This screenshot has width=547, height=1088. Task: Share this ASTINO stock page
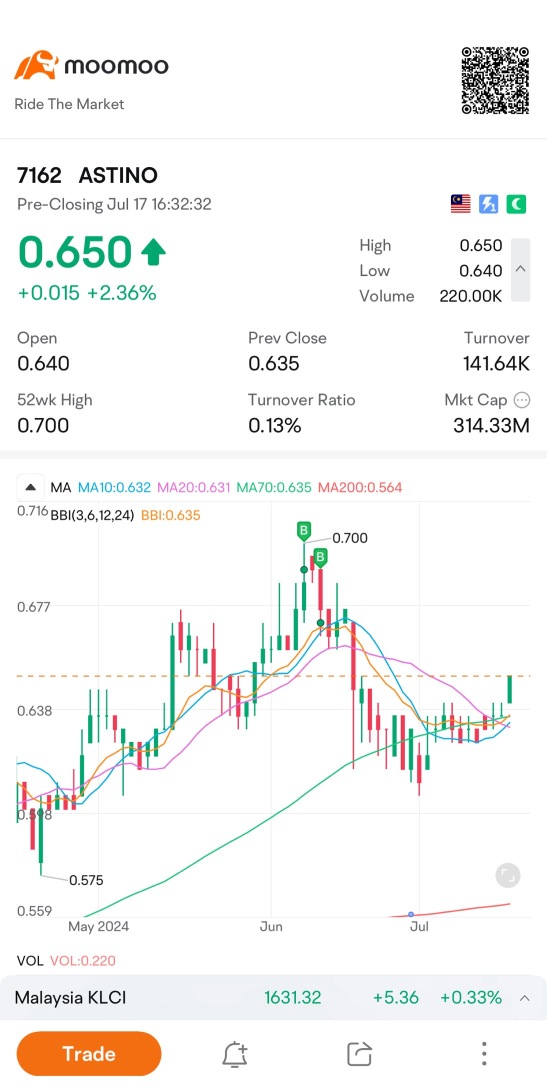[x=360, y=1054]
